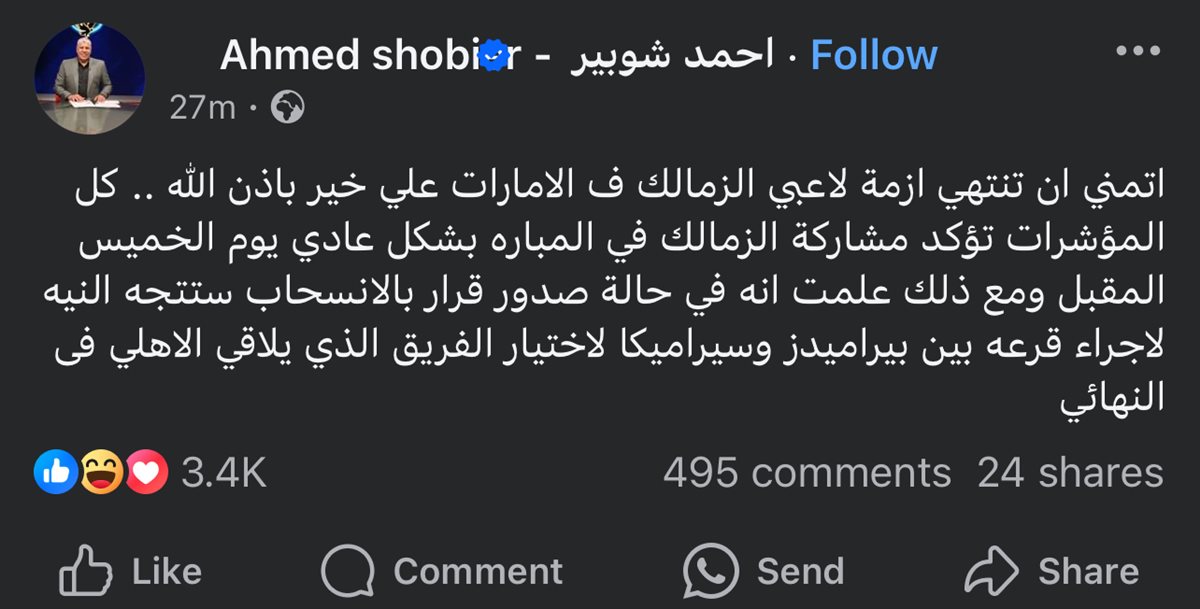Like this post
This screenshot has width=1200, height=609.
click(x=130, y=571)
